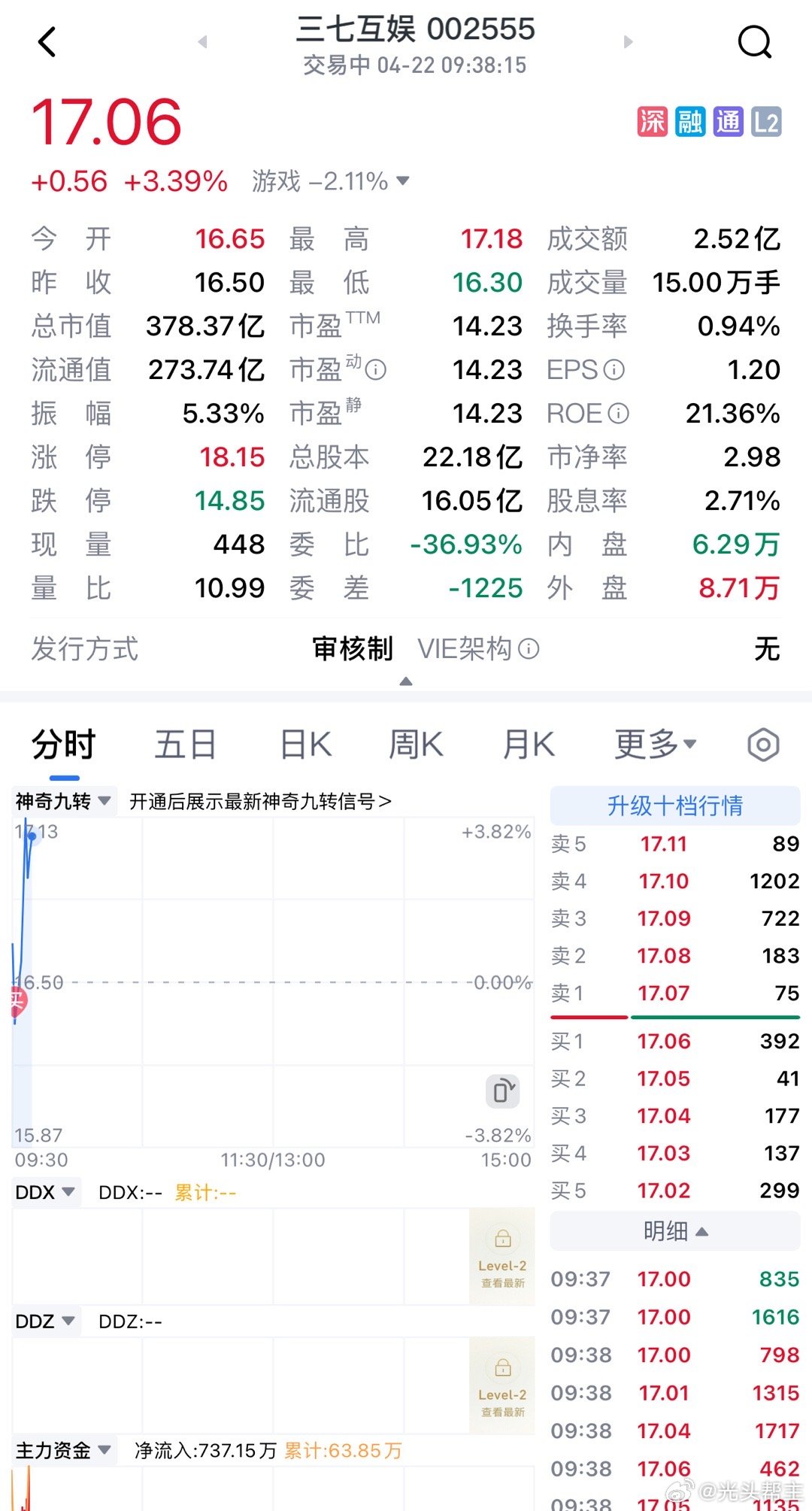Open the DDZ indicator dropdown
Viewport: 812px width, 1511px height.
coord(45,1321)
